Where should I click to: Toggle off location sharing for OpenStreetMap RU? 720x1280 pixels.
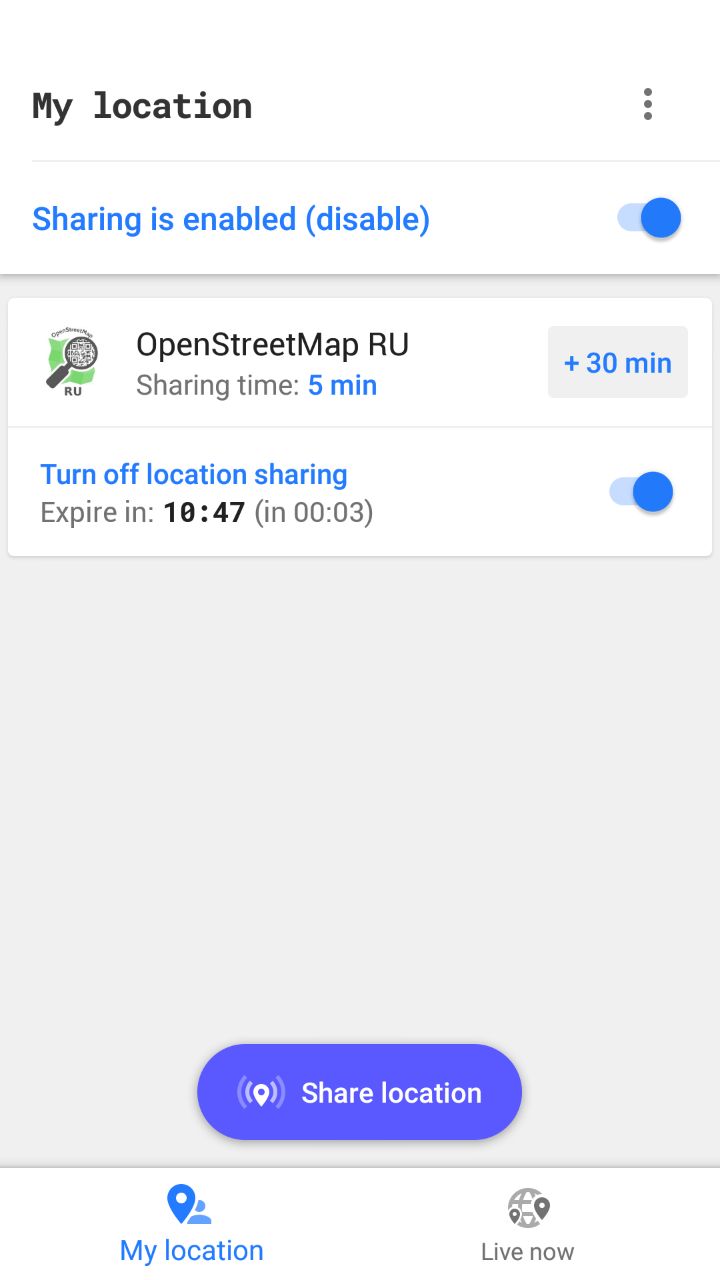click(x=641, y=492)
